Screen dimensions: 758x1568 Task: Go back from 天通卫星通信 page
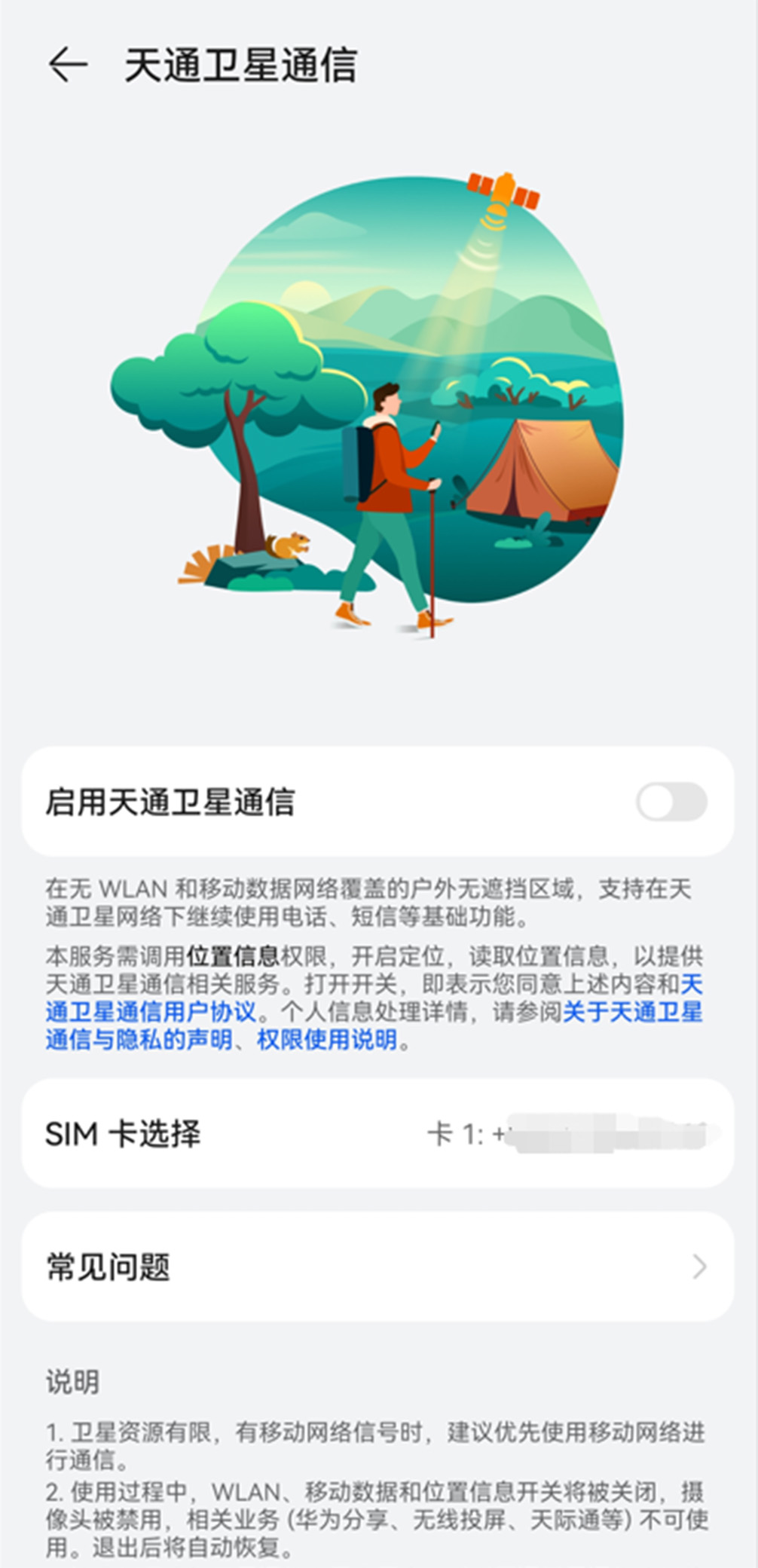(68, 65)
